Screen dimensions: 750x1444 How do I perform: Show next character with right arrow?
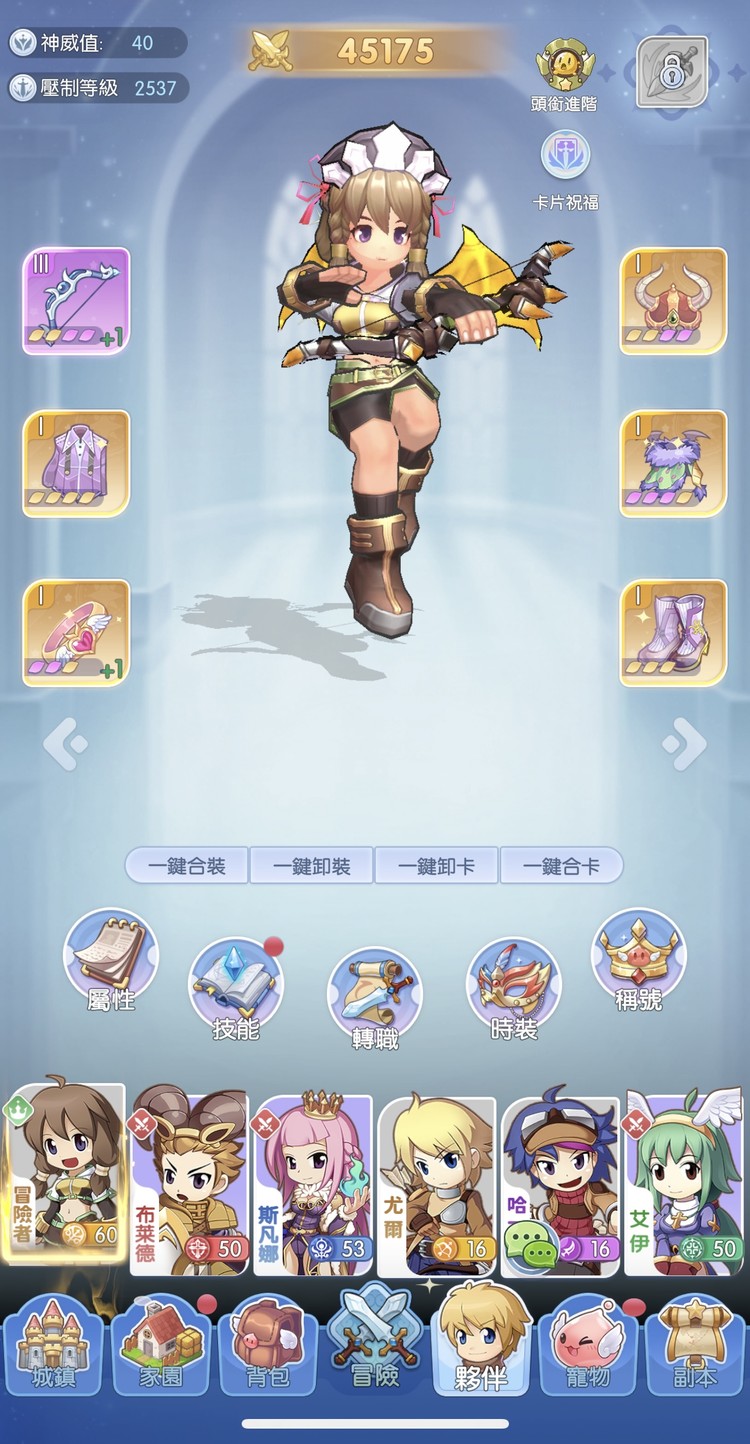coord(685,744)
